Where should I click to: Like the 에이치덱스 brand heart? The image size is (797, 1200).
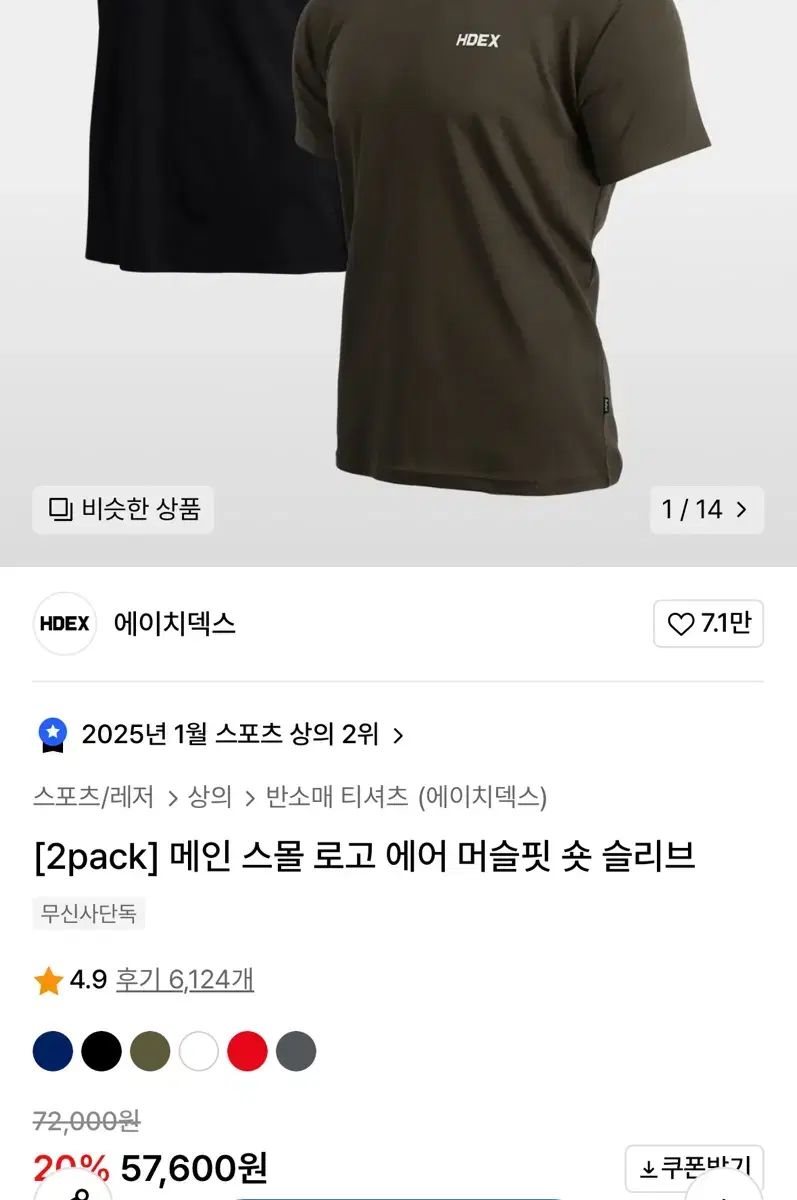[x=708, y=624]
